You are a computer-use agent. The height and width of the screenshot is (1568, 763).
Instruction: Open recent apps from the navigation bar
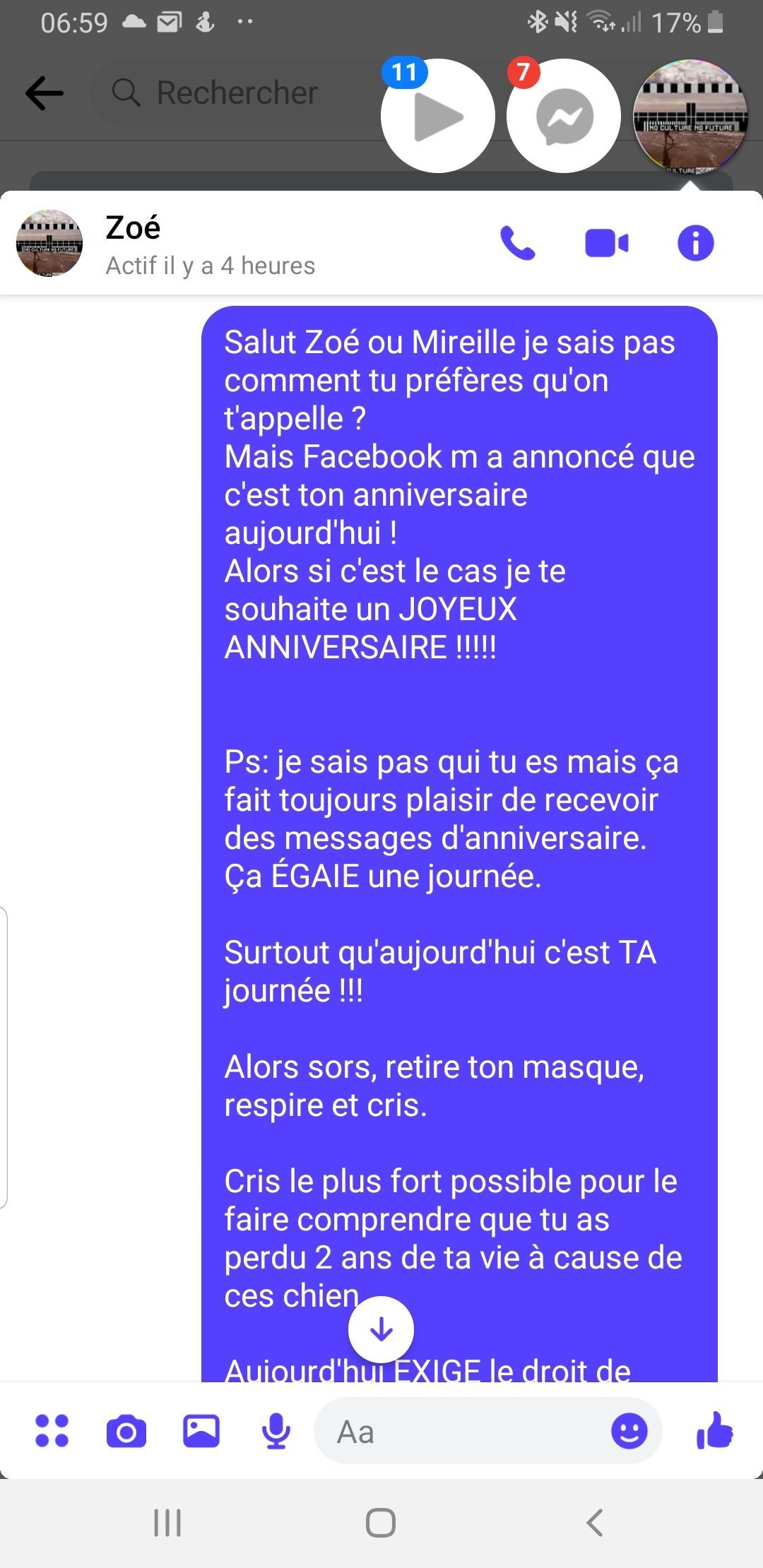click(167, 1523)
